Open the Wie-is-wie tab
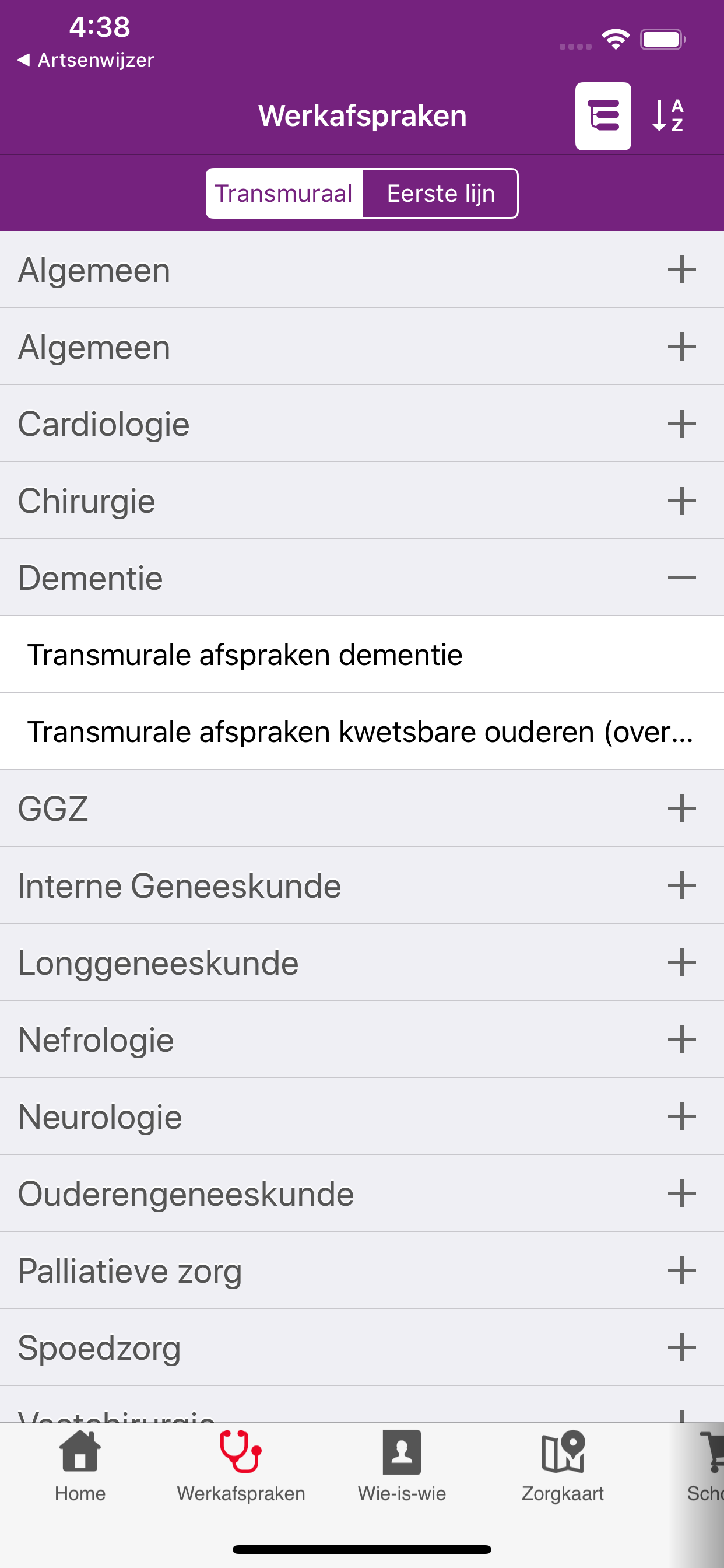 pyautogui.click(x=402, y=1466)
